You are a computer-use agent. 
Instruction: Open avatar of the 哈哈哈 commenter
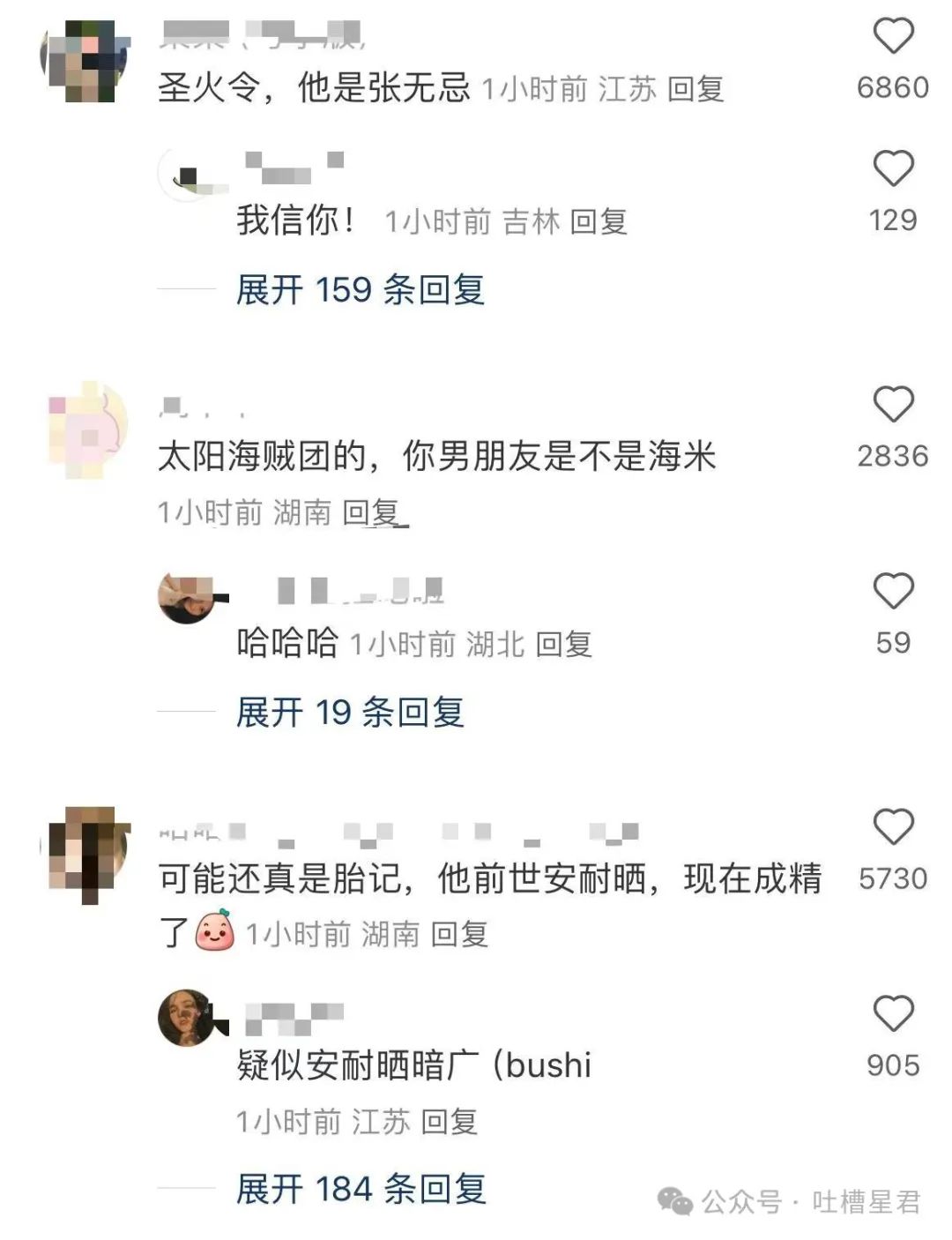point(187,596)
